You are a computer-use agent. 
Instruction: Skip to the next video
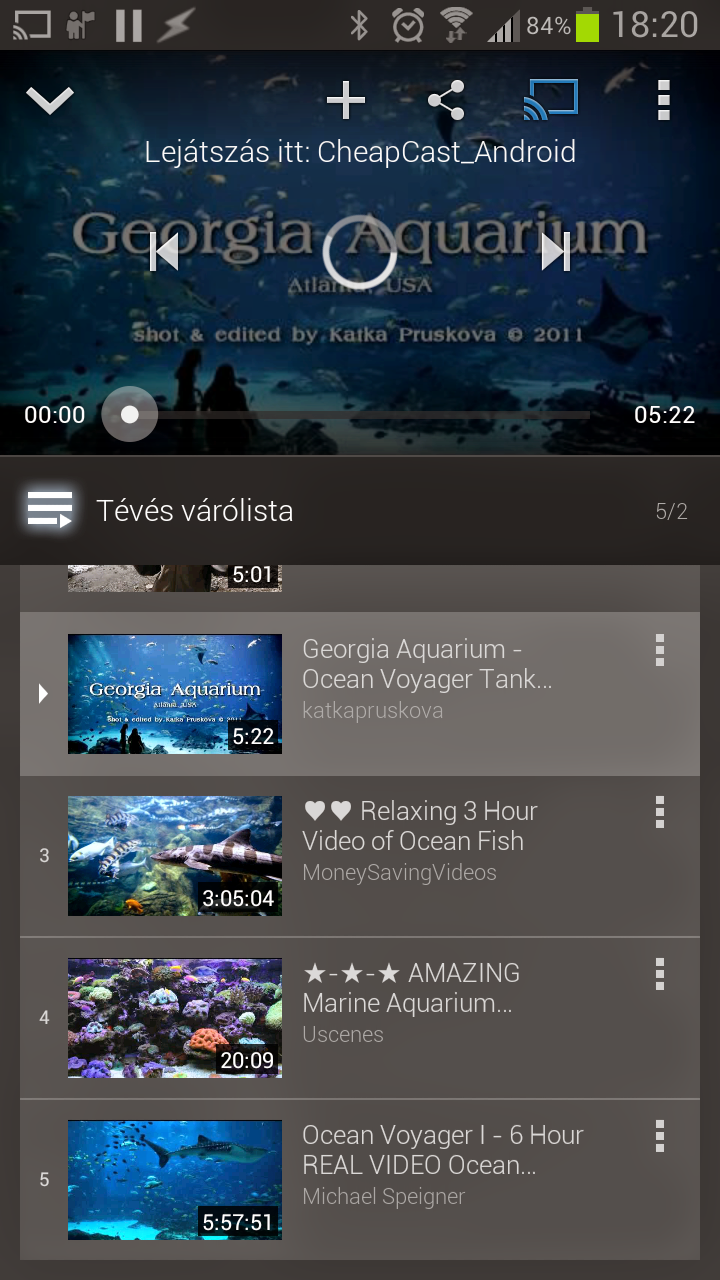click(555, 252)
